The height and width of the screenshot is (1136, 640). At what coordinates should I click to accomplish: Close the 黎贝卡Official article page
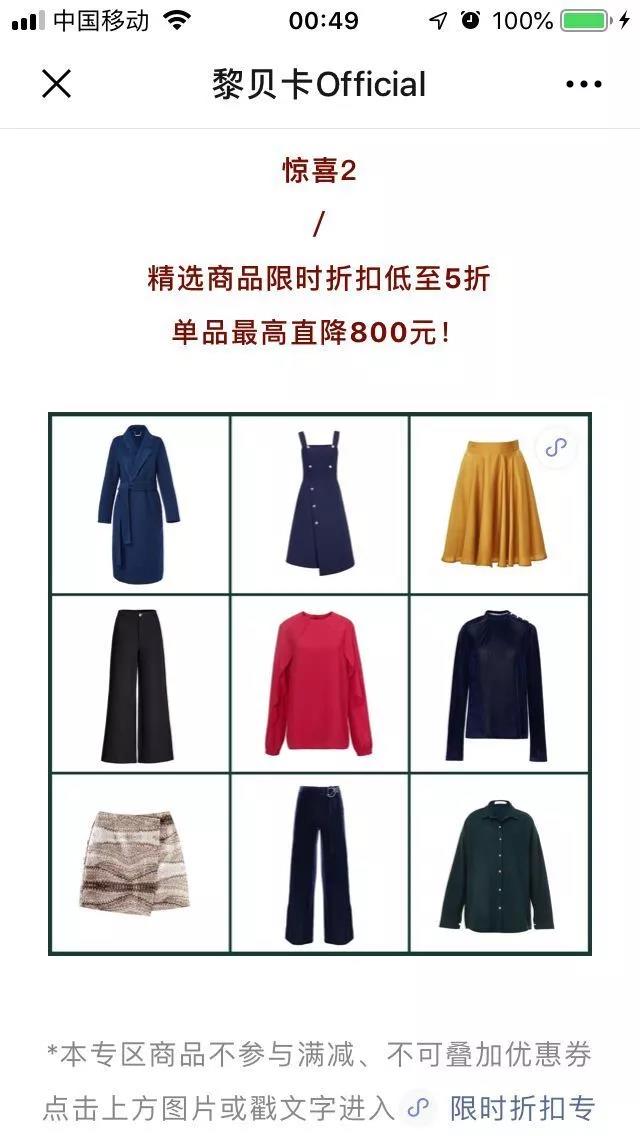56,84
